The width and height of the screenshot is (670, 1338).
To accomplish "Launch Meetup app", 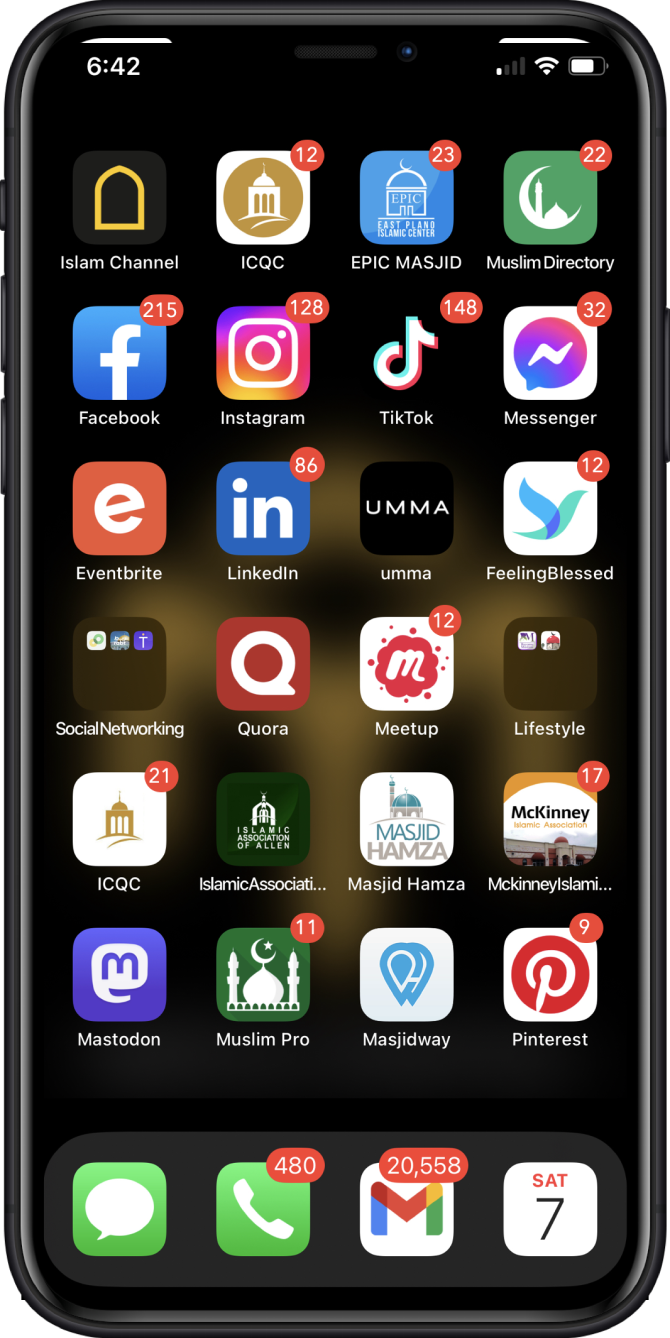I will 406,664.
